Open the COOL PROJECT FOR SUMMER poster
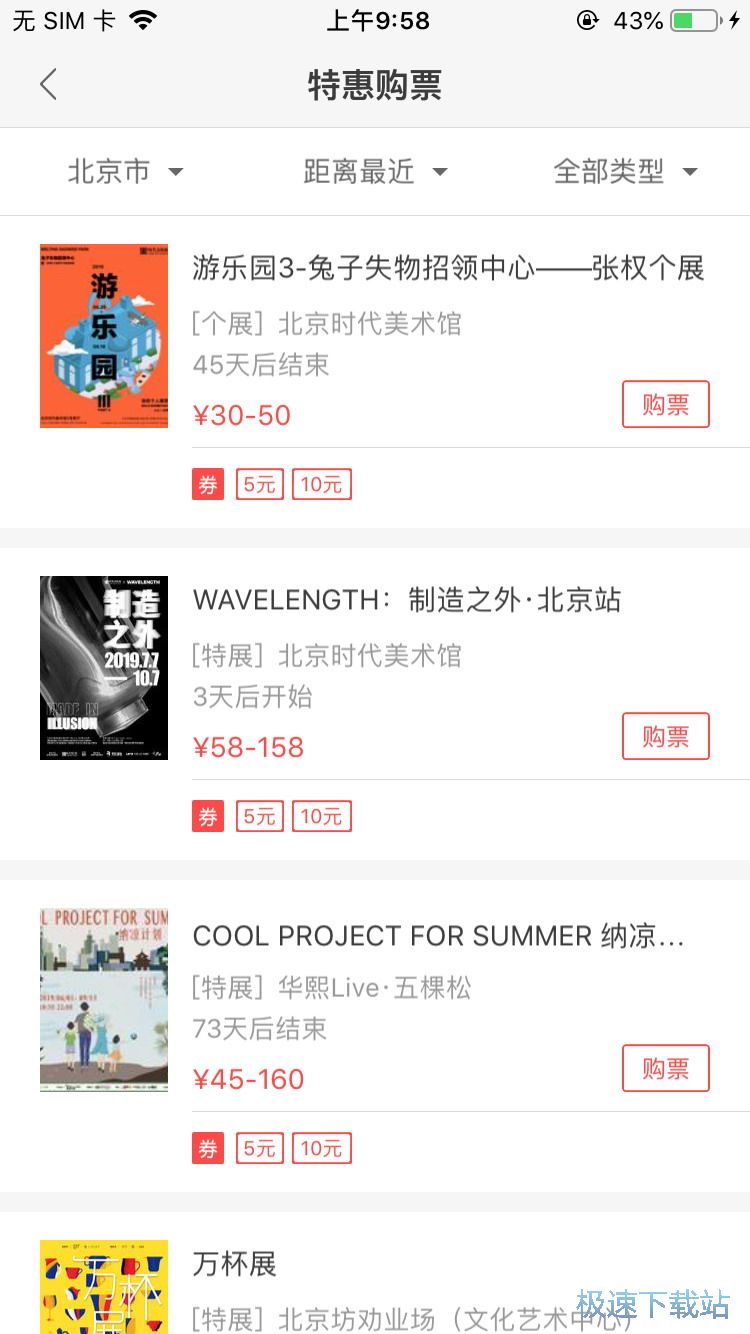750x1334 pixels. (x=104, y=1000)
